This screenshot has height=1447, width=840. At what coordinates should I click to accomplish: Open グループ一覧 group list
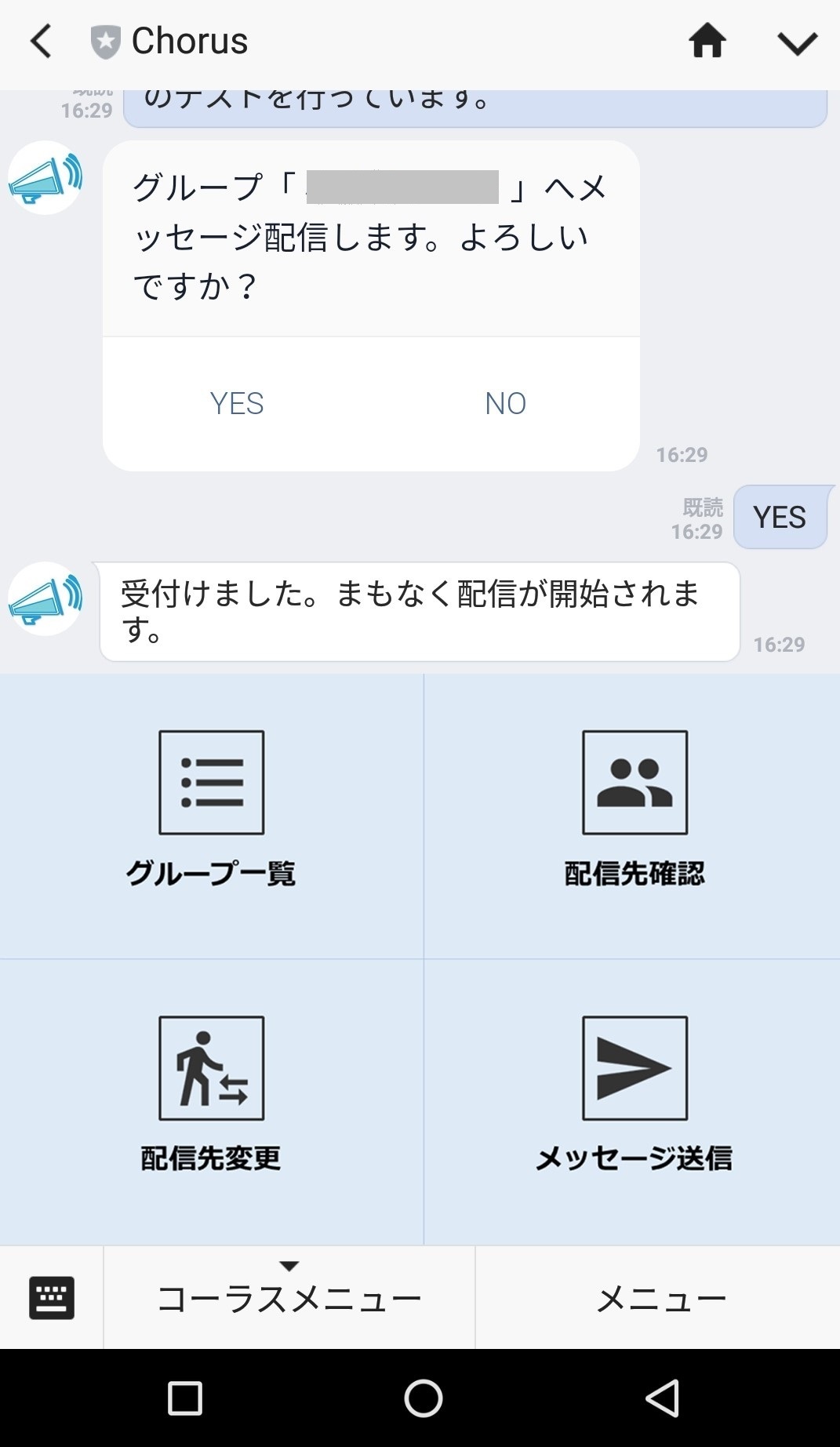pos(211,814)
